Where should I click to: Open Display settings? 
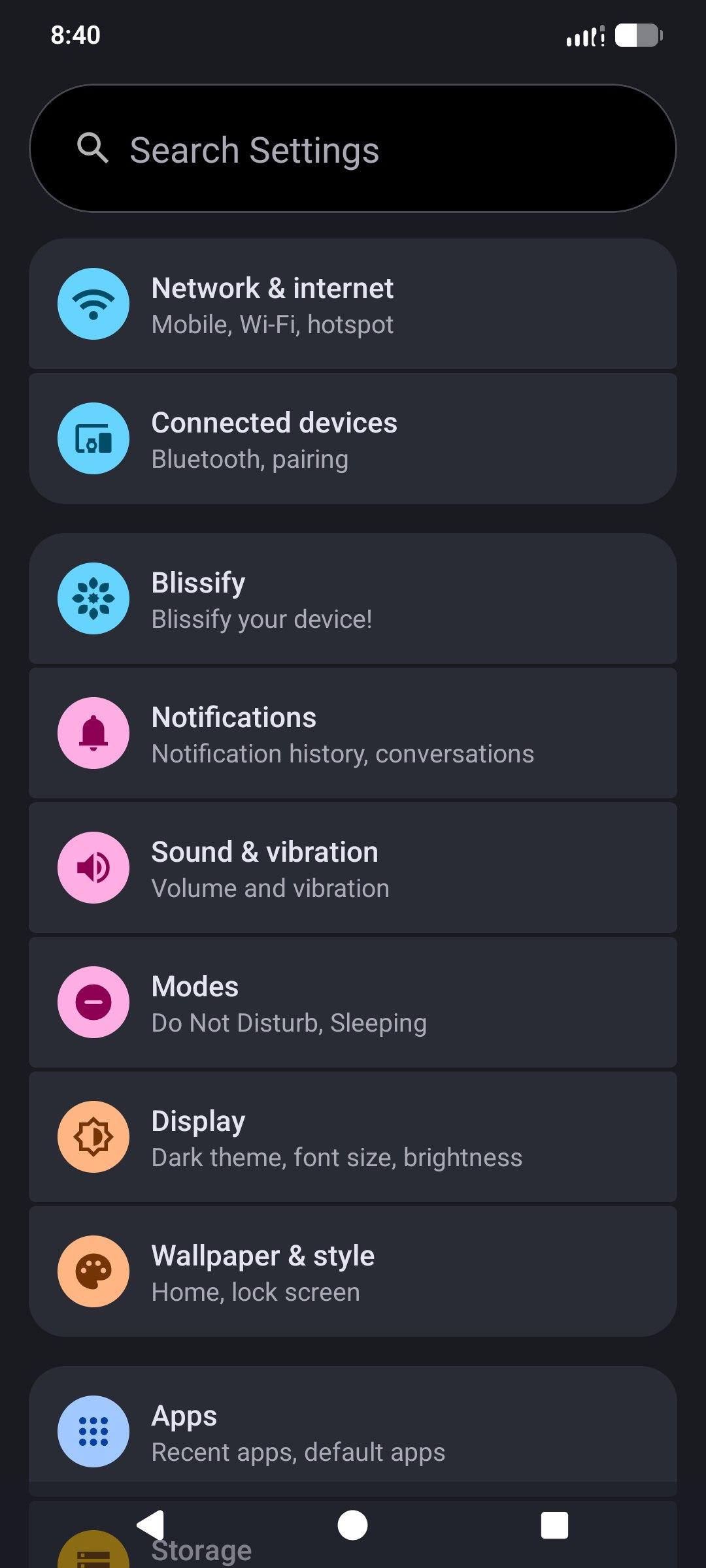pos(353,1137)
